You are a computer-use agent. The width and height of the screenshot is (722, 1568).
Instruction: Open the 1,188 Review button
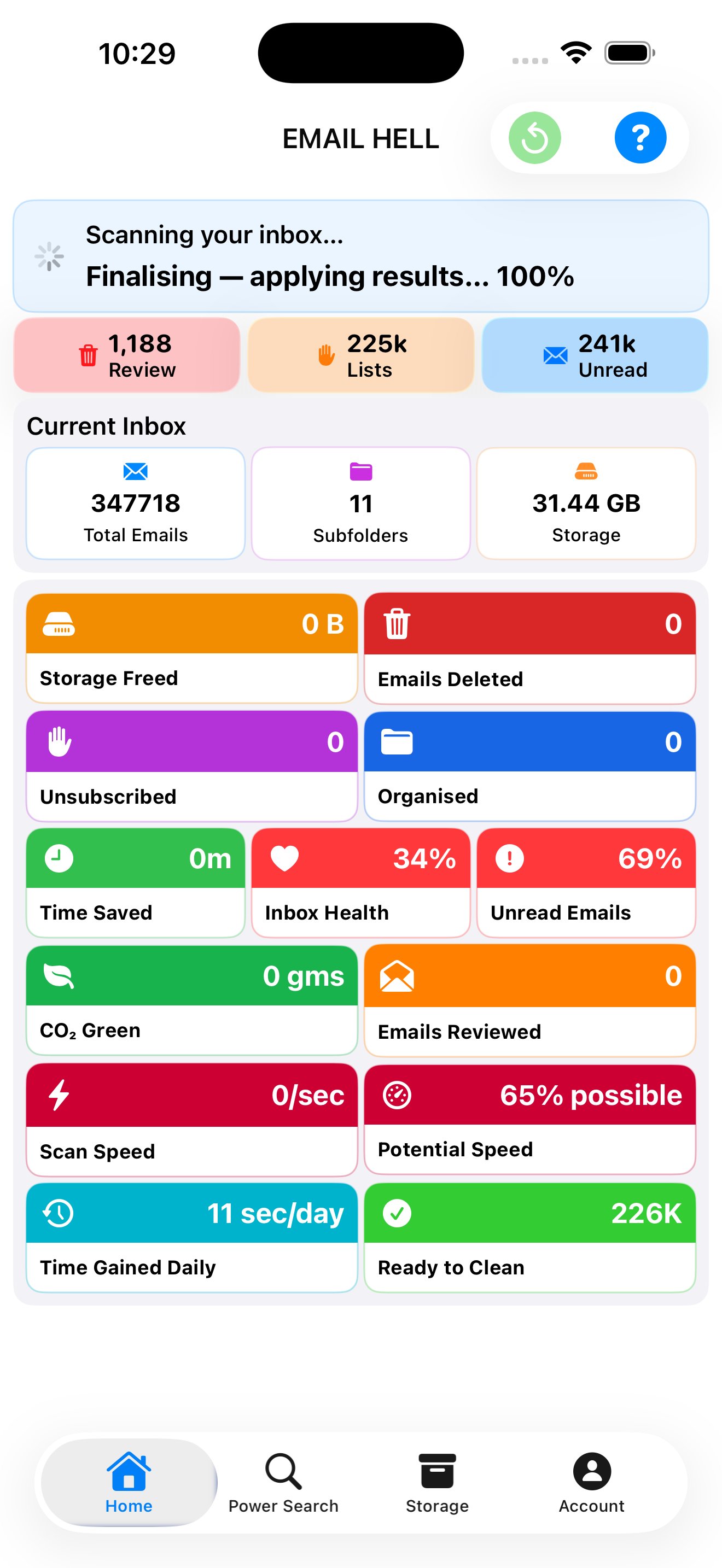tap(127, 355)
